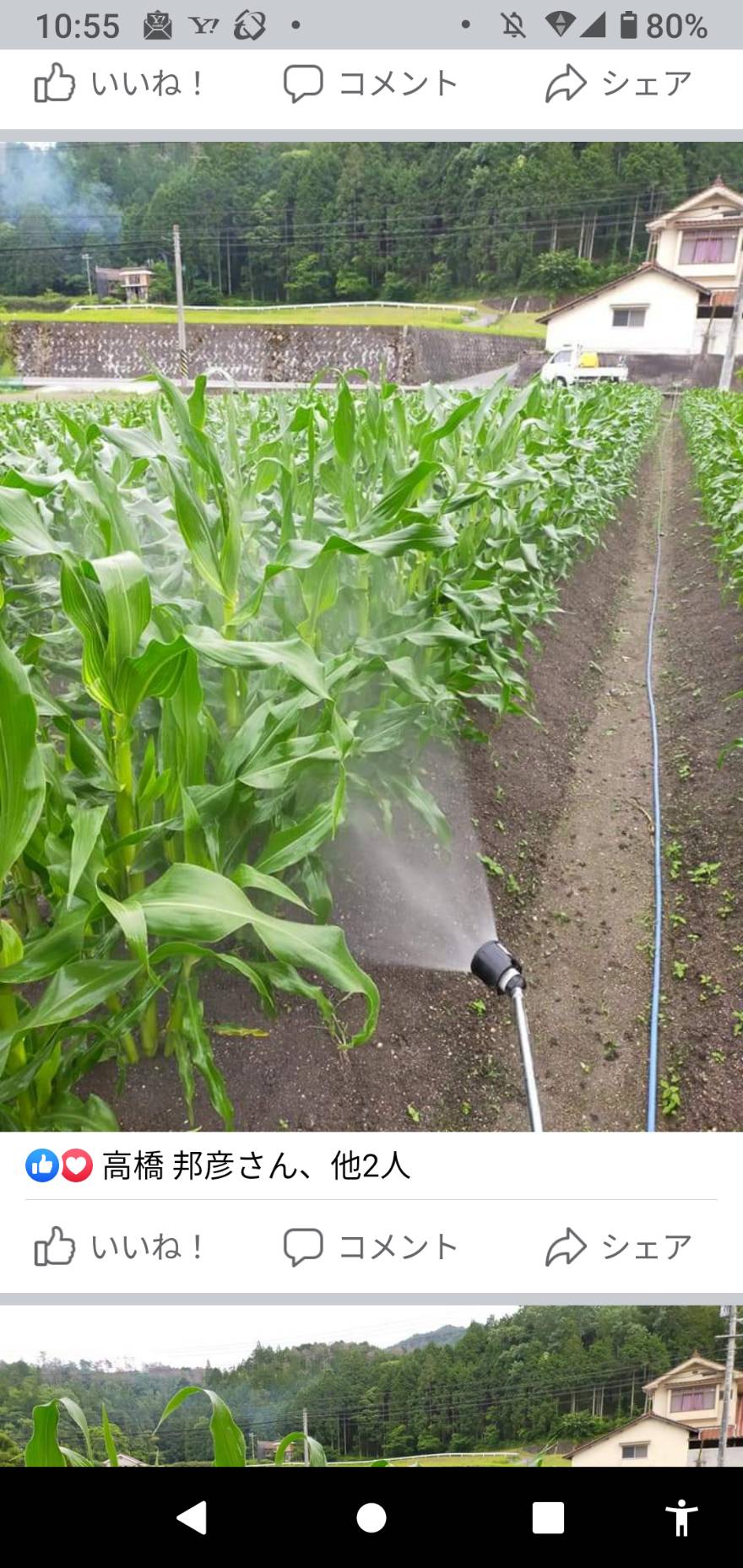Go back using the system back button
The width and height of the screenshot is (743, 1568).
(x=192, y=1518)
